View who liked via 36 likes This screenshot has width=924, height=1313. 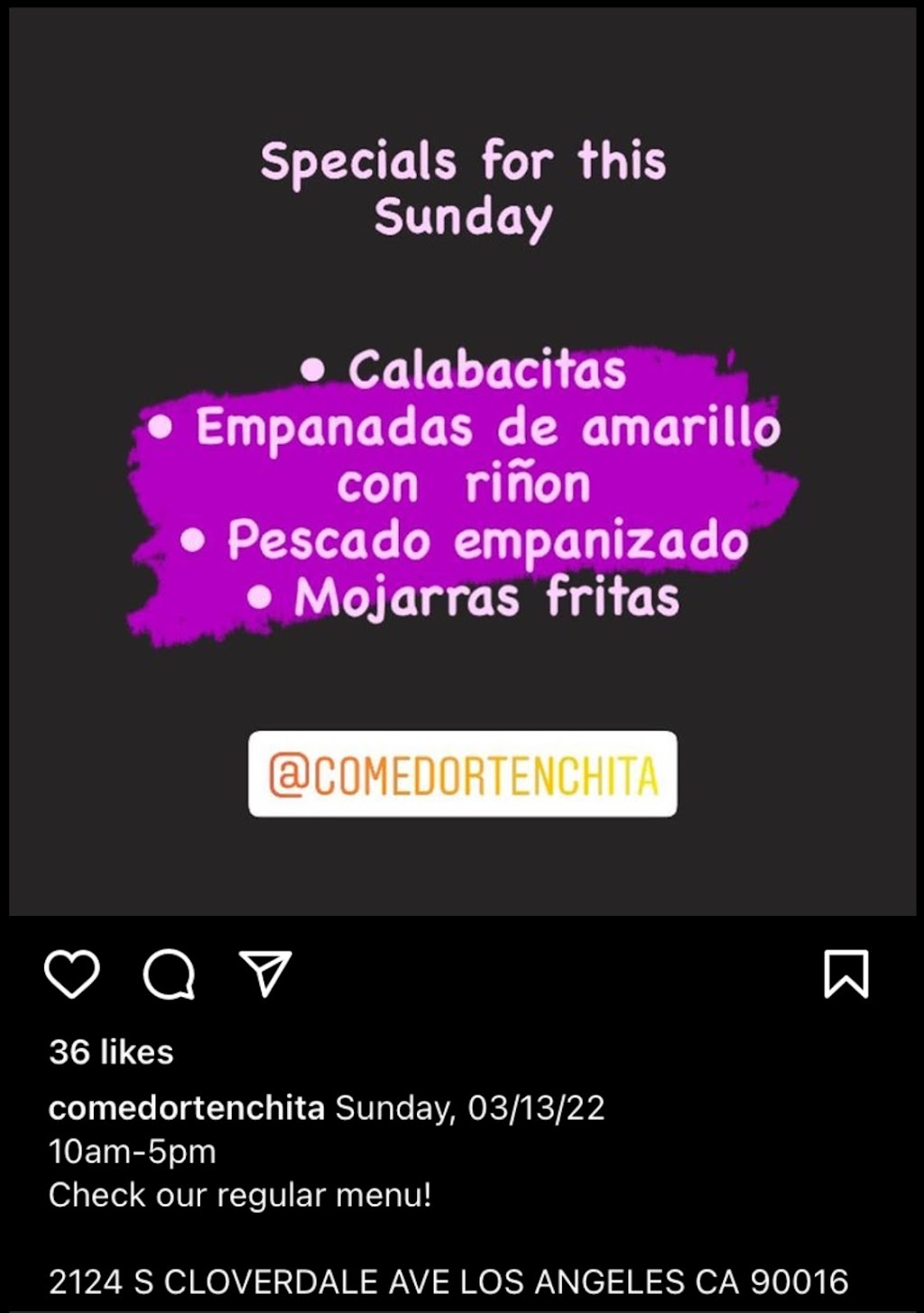112,1053
